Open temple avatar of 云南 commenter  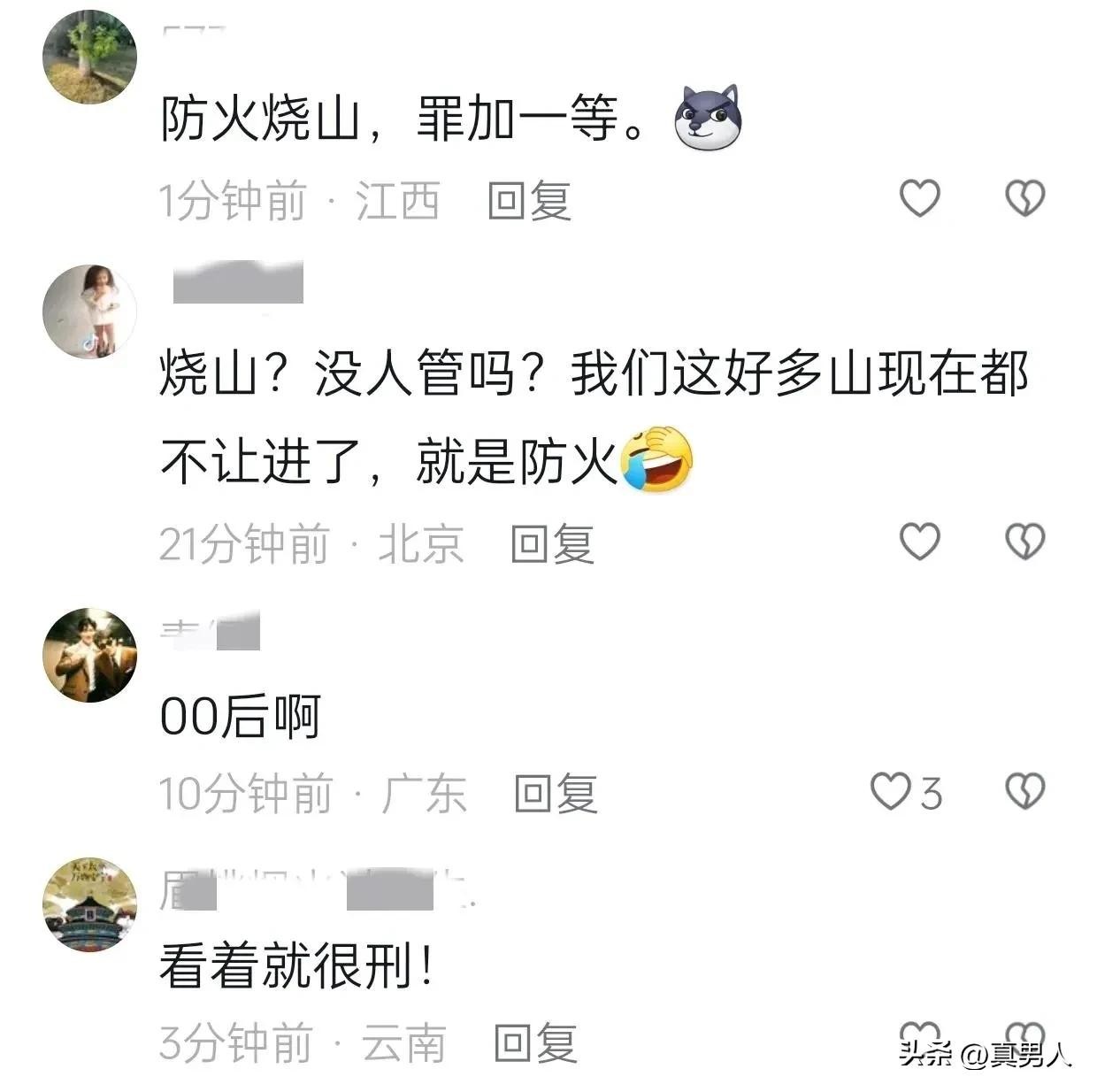click(x=89, y=904)
